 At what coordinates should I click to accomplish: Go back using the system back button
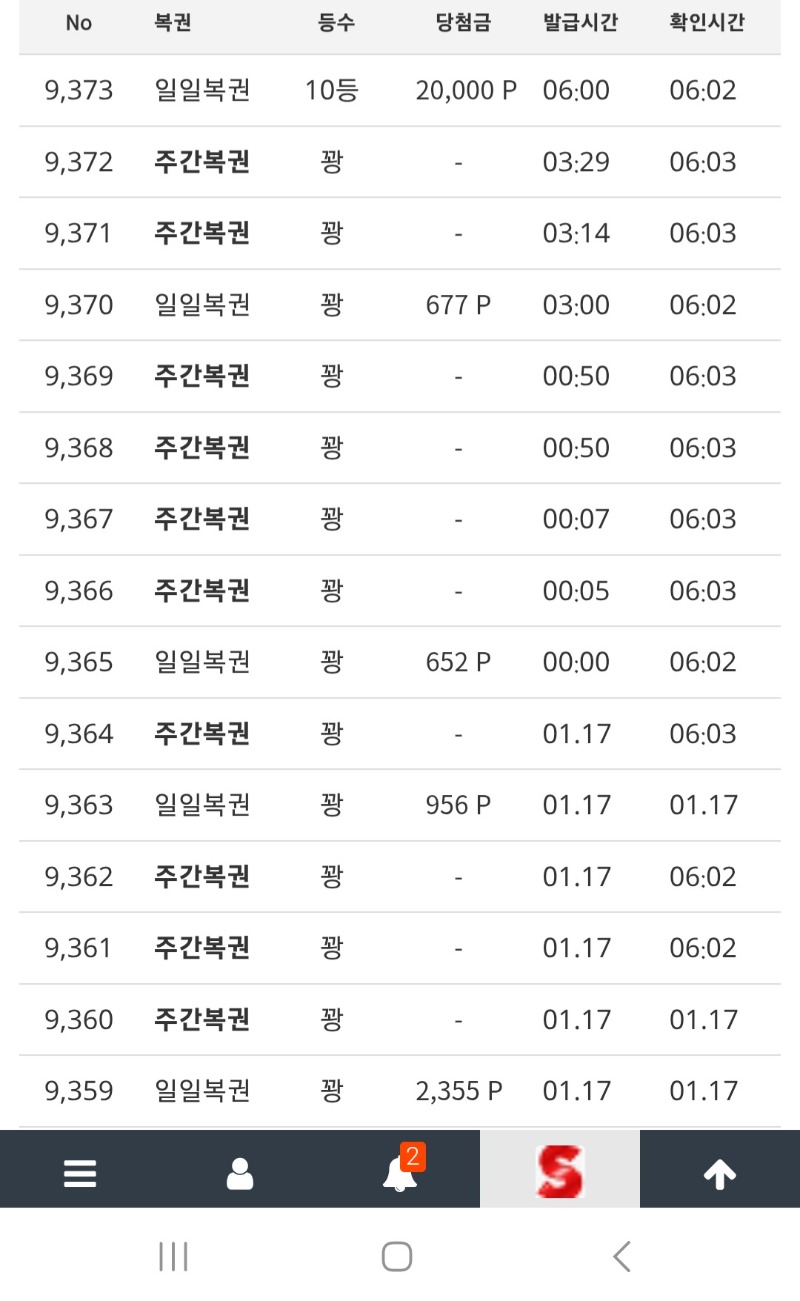click(x=622, y=1256)
